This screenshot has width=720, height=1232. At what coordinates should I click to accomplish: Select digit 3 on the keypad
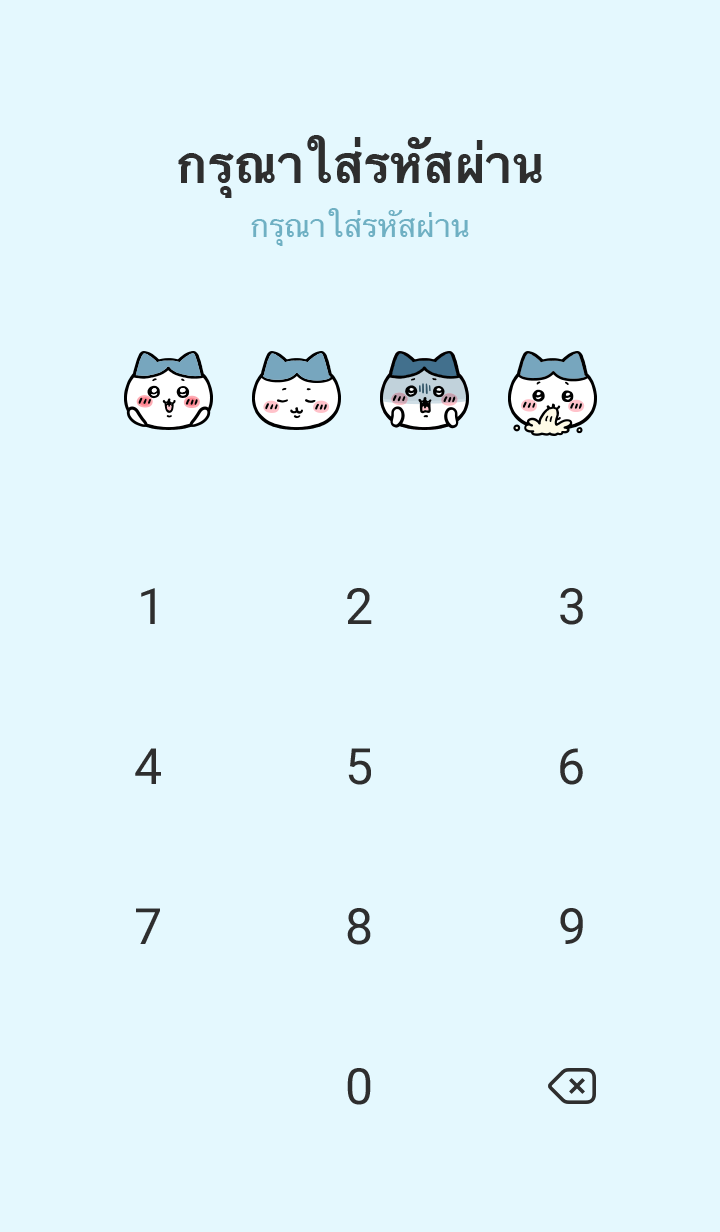point(571,607)
